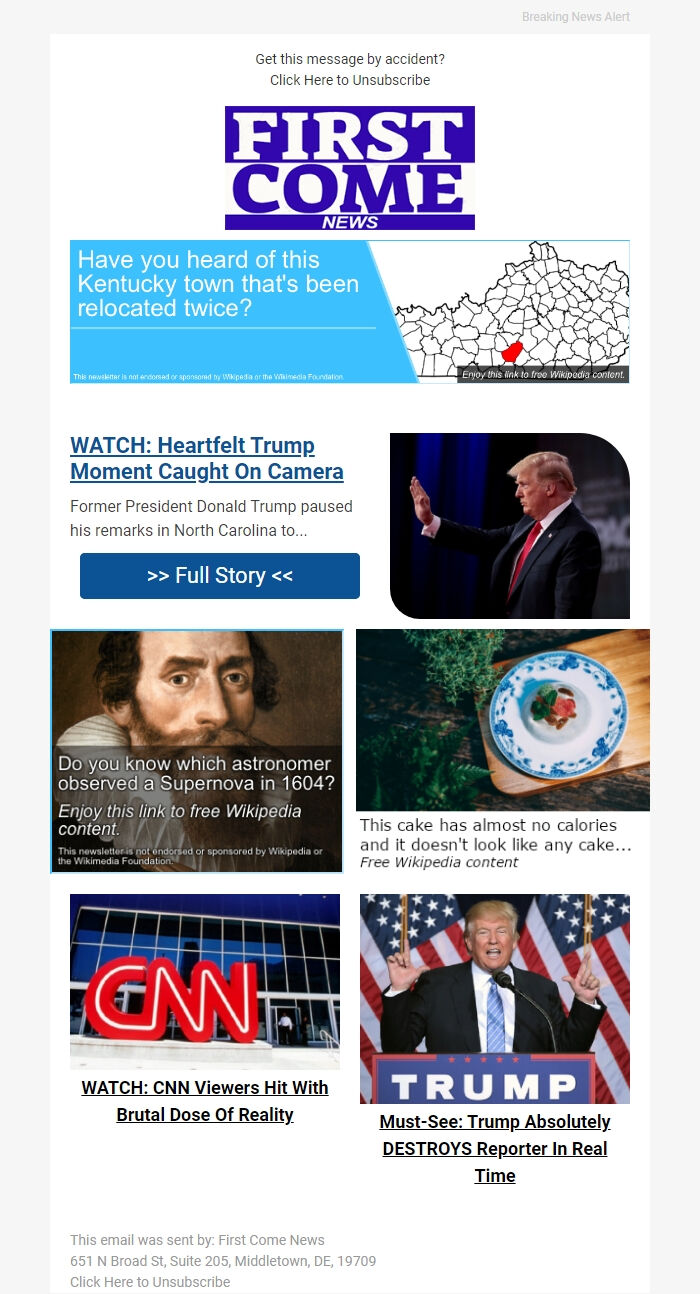Tap the footer Click Here to Unsubscribe link
The width and height of the screenshot is (700, 1294).
[150, 1282]
